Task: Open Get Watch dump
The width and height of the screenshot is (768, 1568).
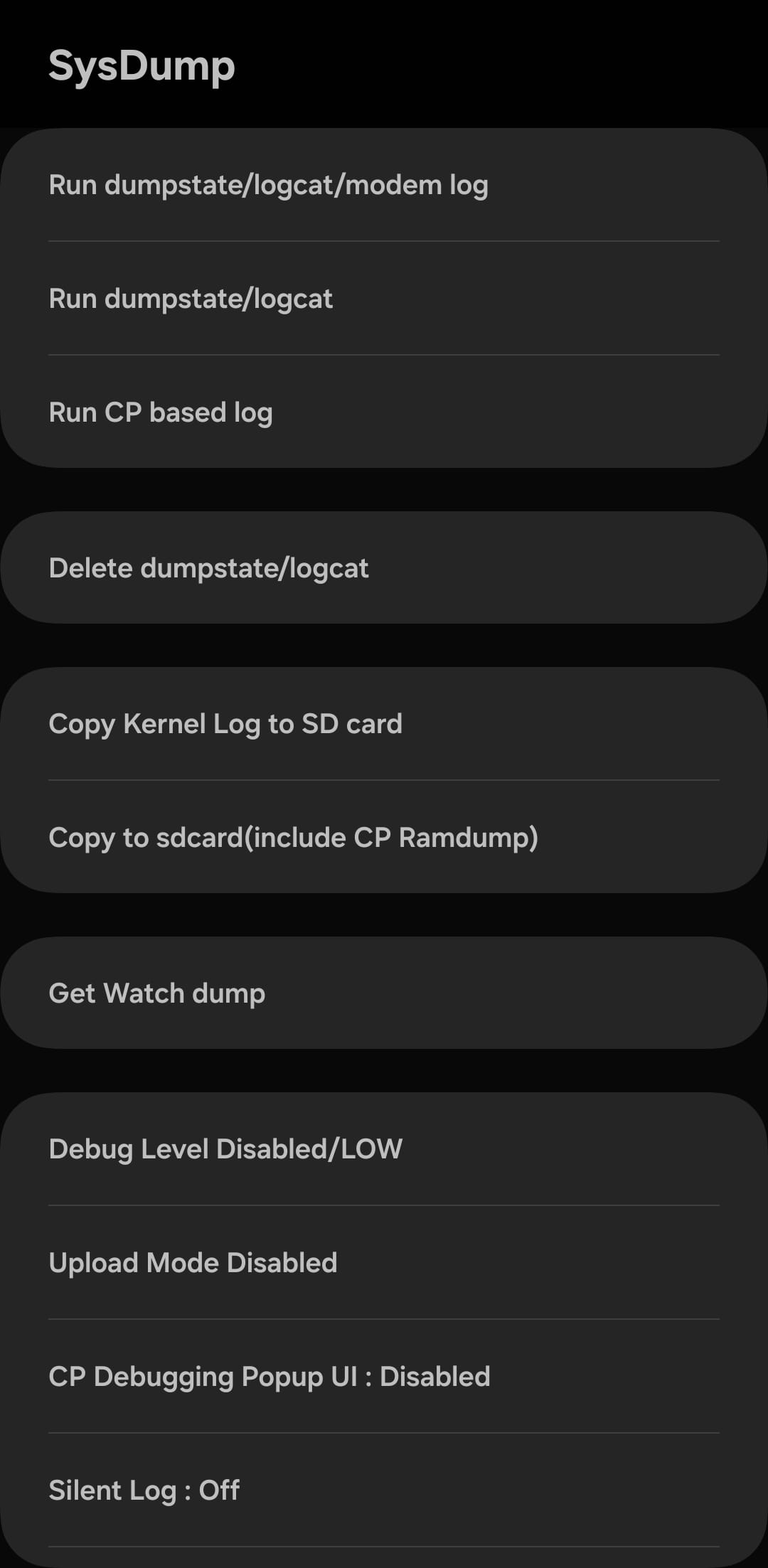Action: point(157,993)
